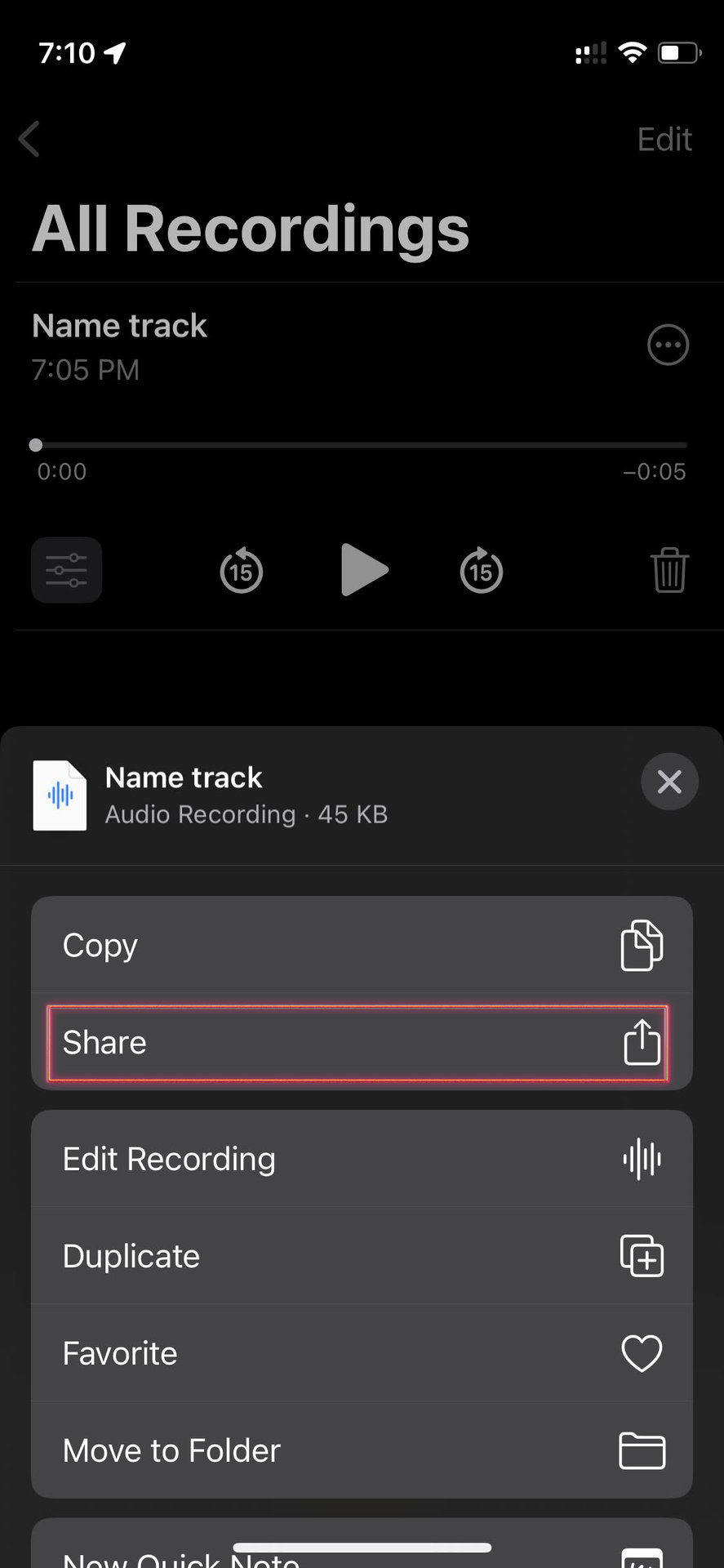
Task: Skip back 15 seconds
Action: coord(242,571)
